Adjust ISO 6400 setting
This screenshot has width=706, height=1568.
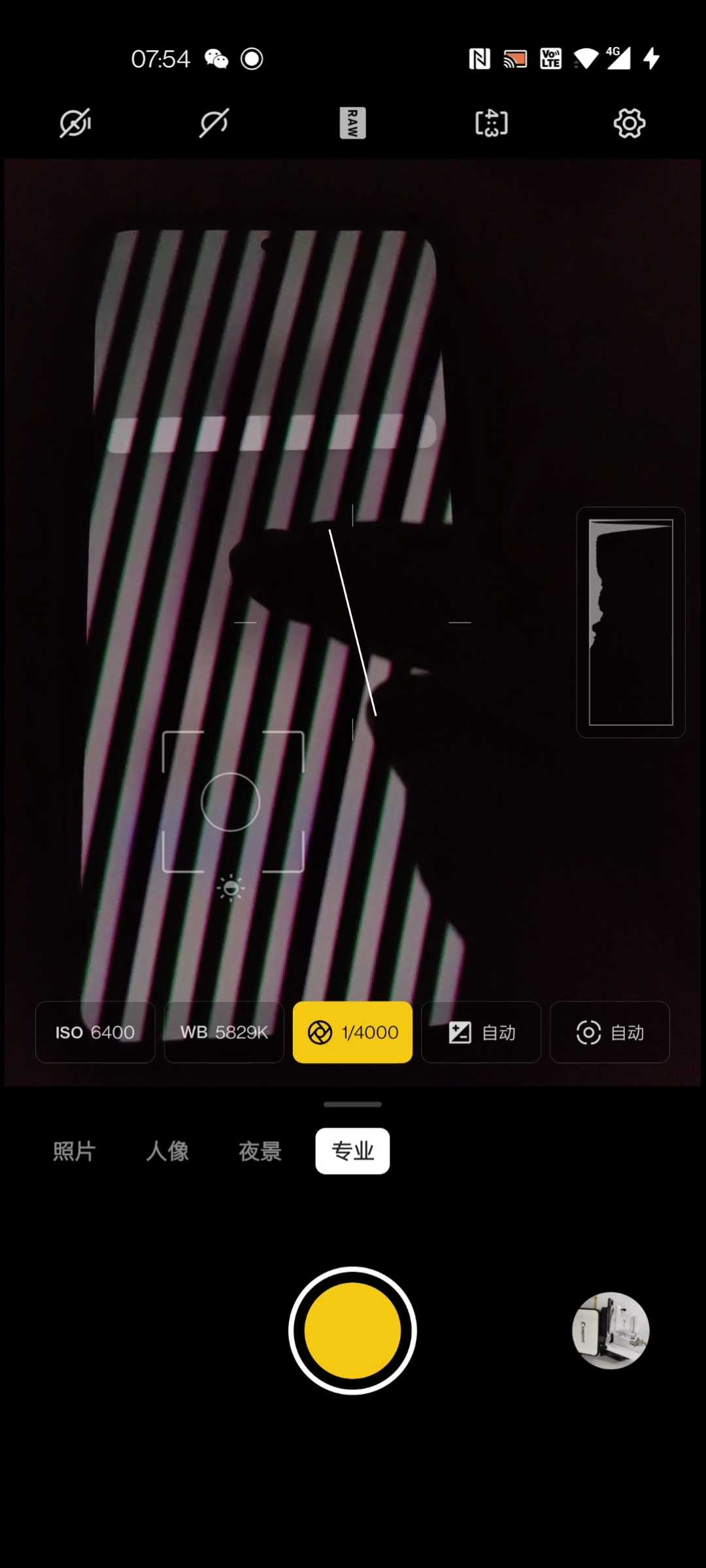95,1032
